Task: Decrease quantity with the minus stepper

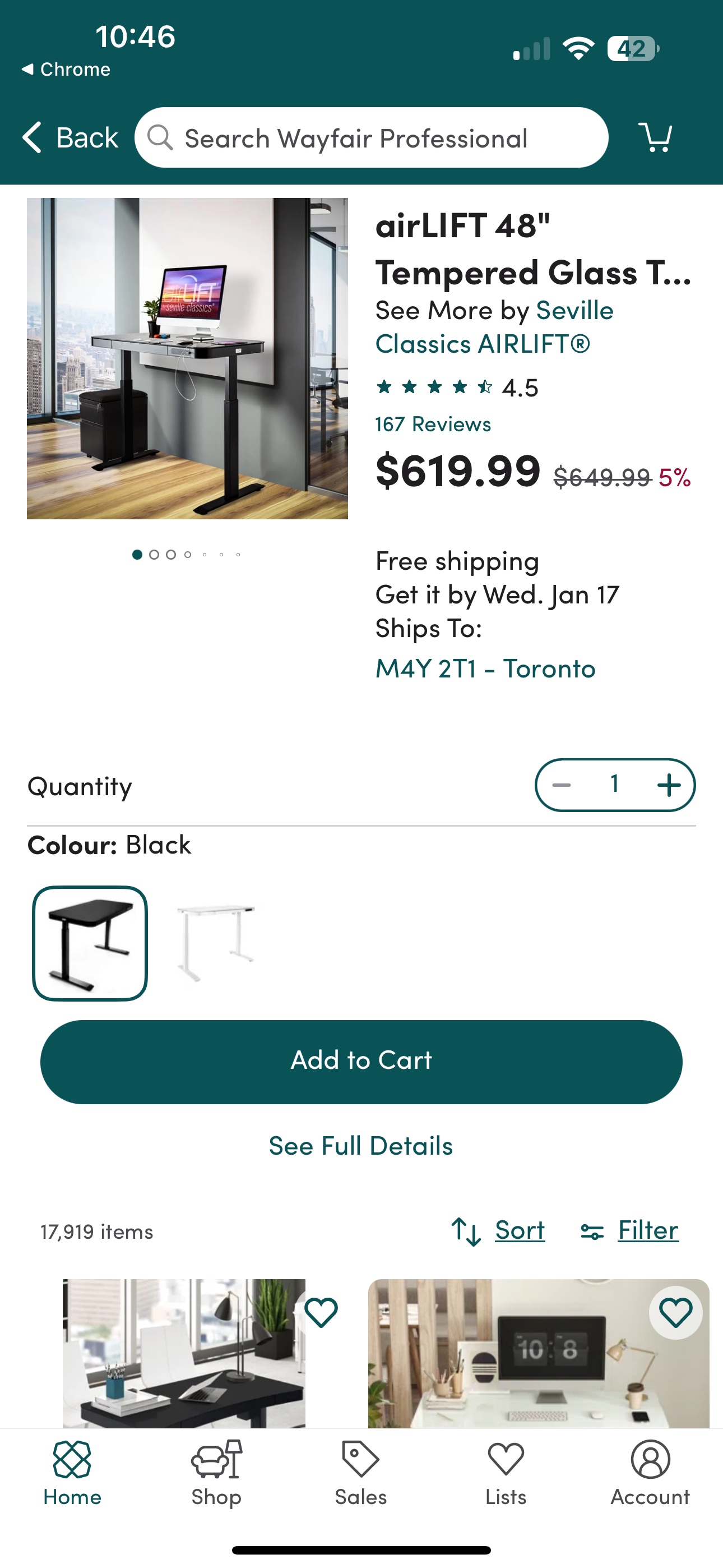Action: tap(562, 785)
